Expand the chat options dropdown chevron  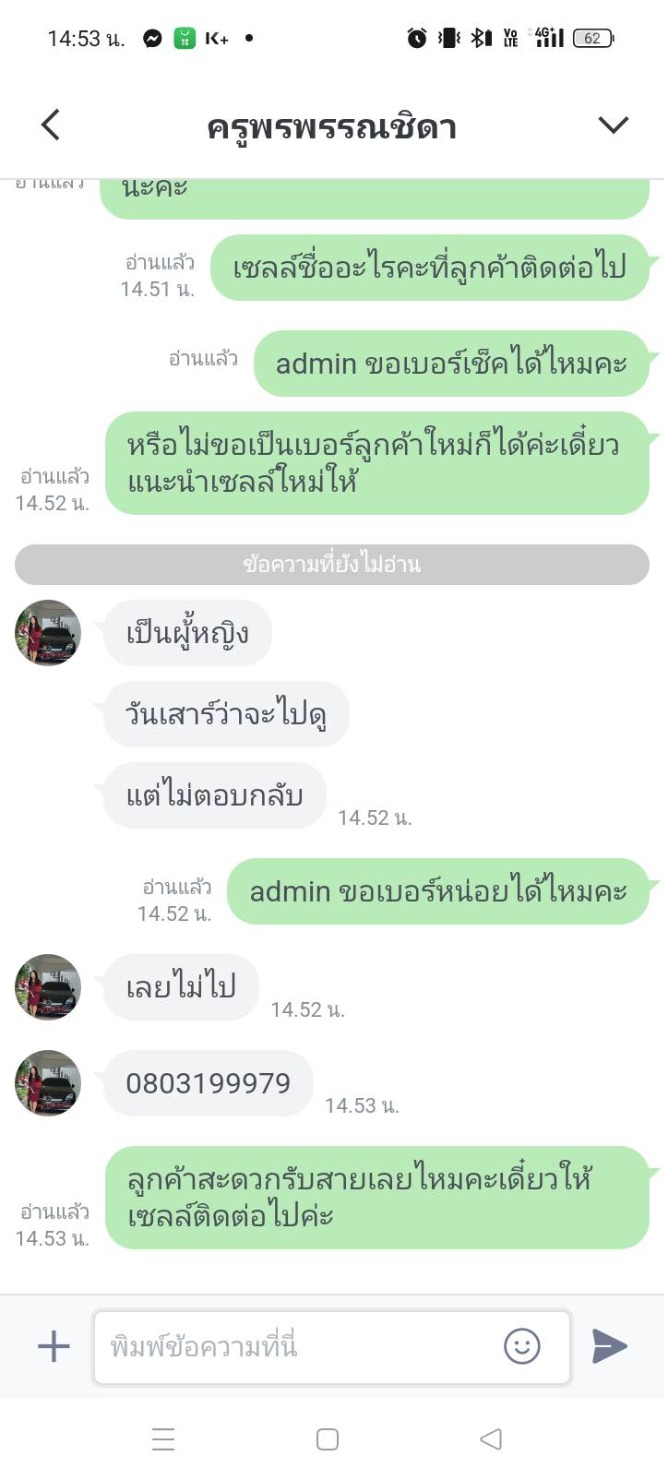pyautogui.click(x=612, y=125)
